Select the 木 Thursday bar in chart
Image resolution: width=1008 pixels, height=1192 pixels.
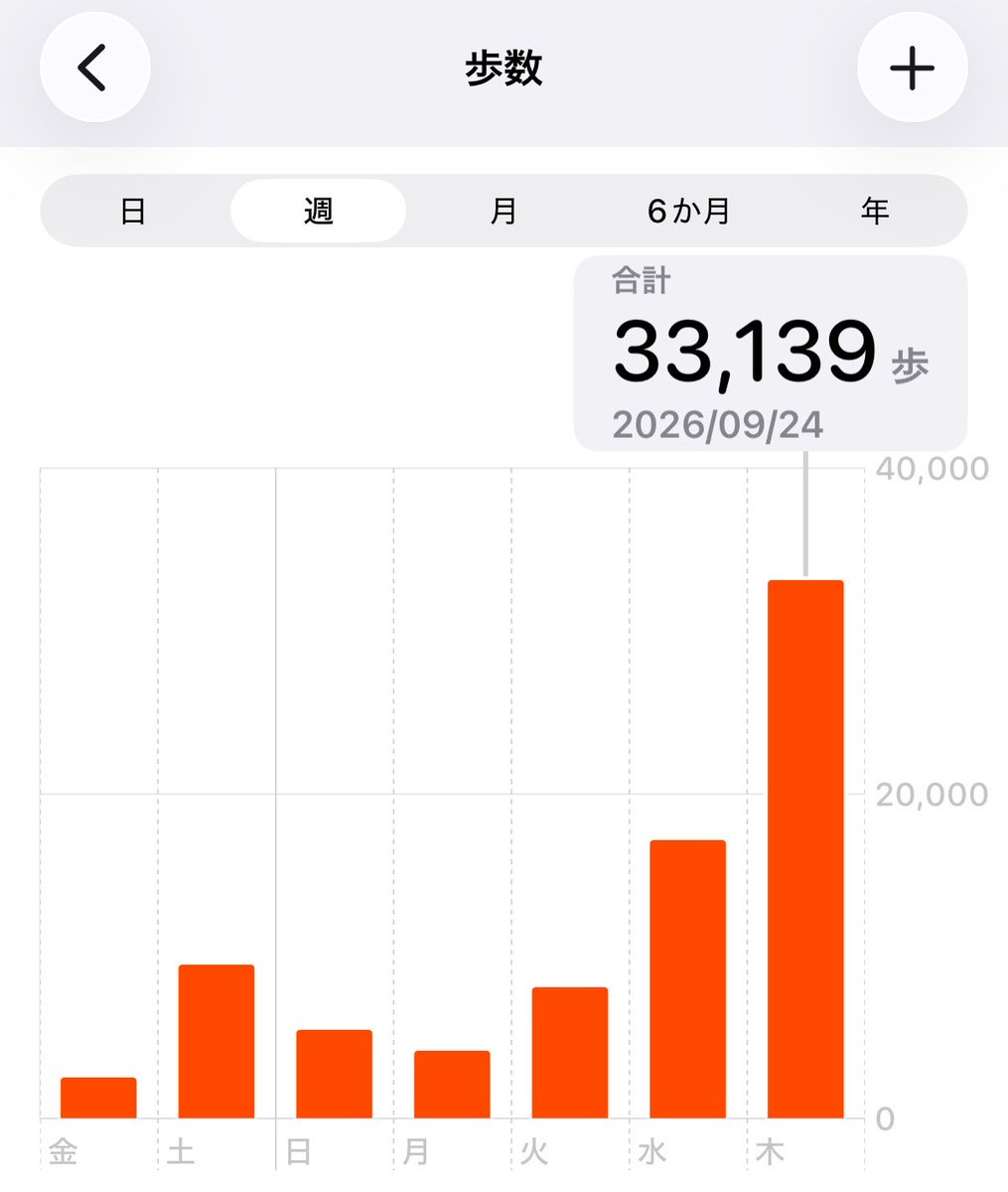805,849
